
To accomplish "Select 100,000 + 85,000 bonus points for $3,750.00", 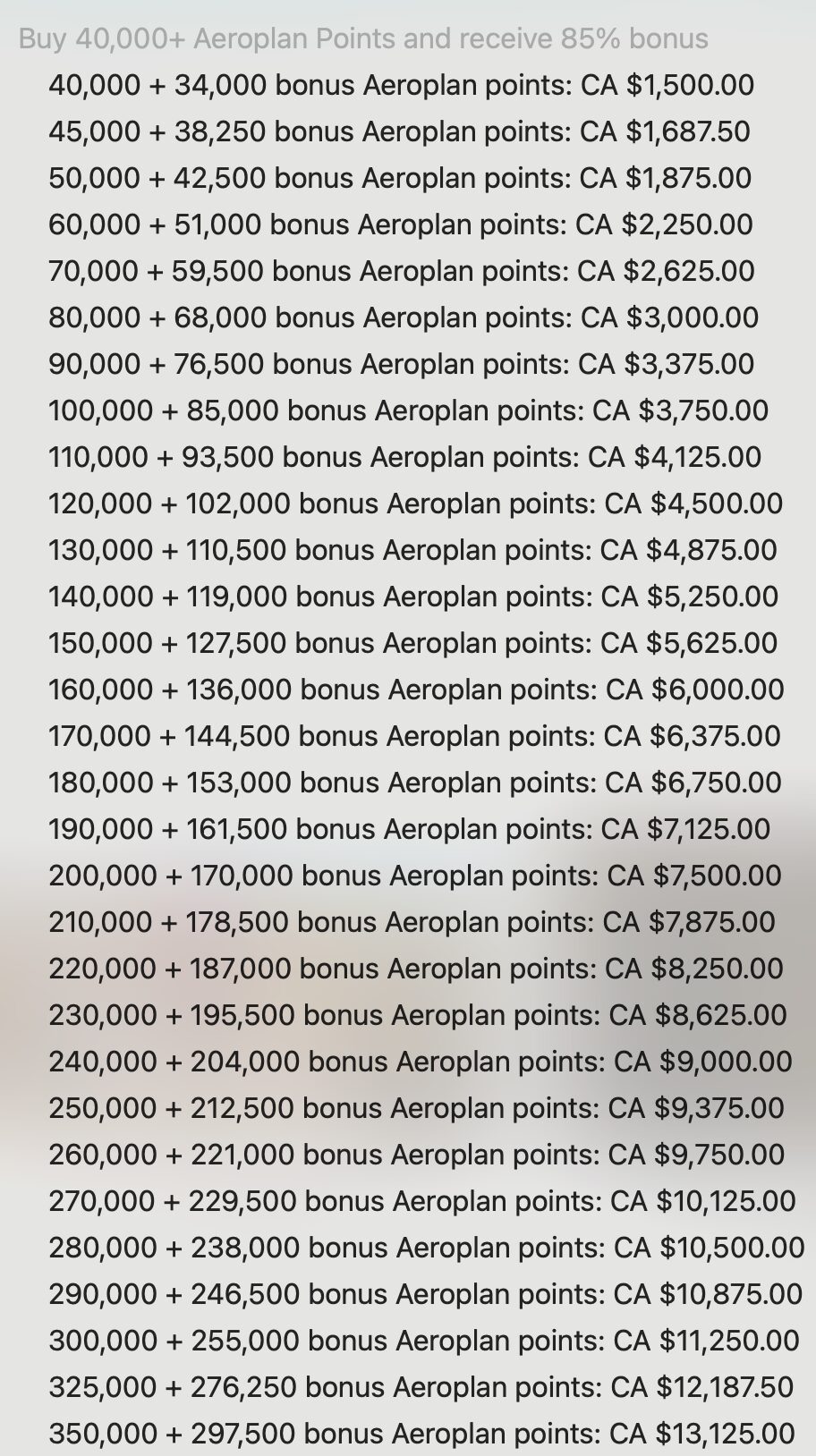I will (408, 411).
